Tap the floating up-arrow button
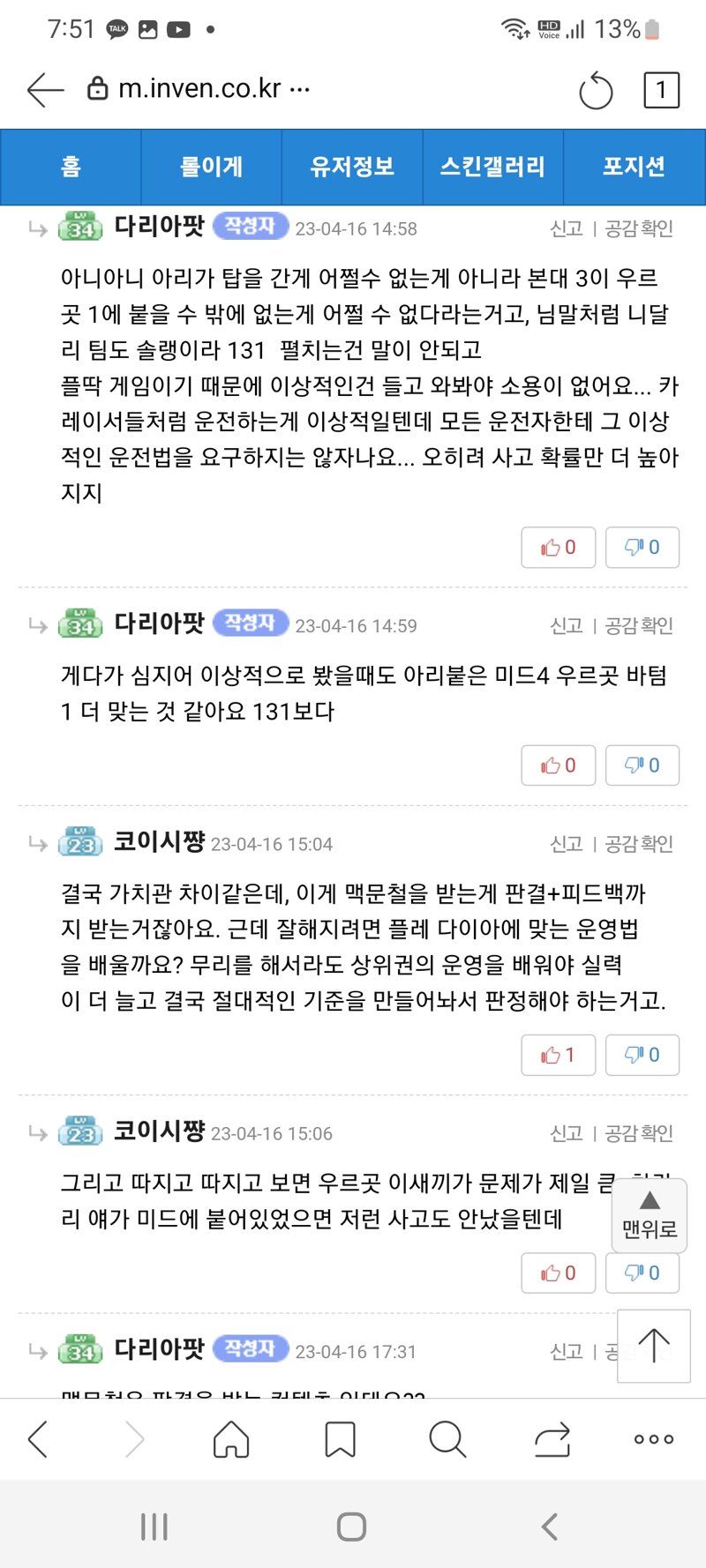Viewport: 706px width, 1568px height. click(654, 1346)
